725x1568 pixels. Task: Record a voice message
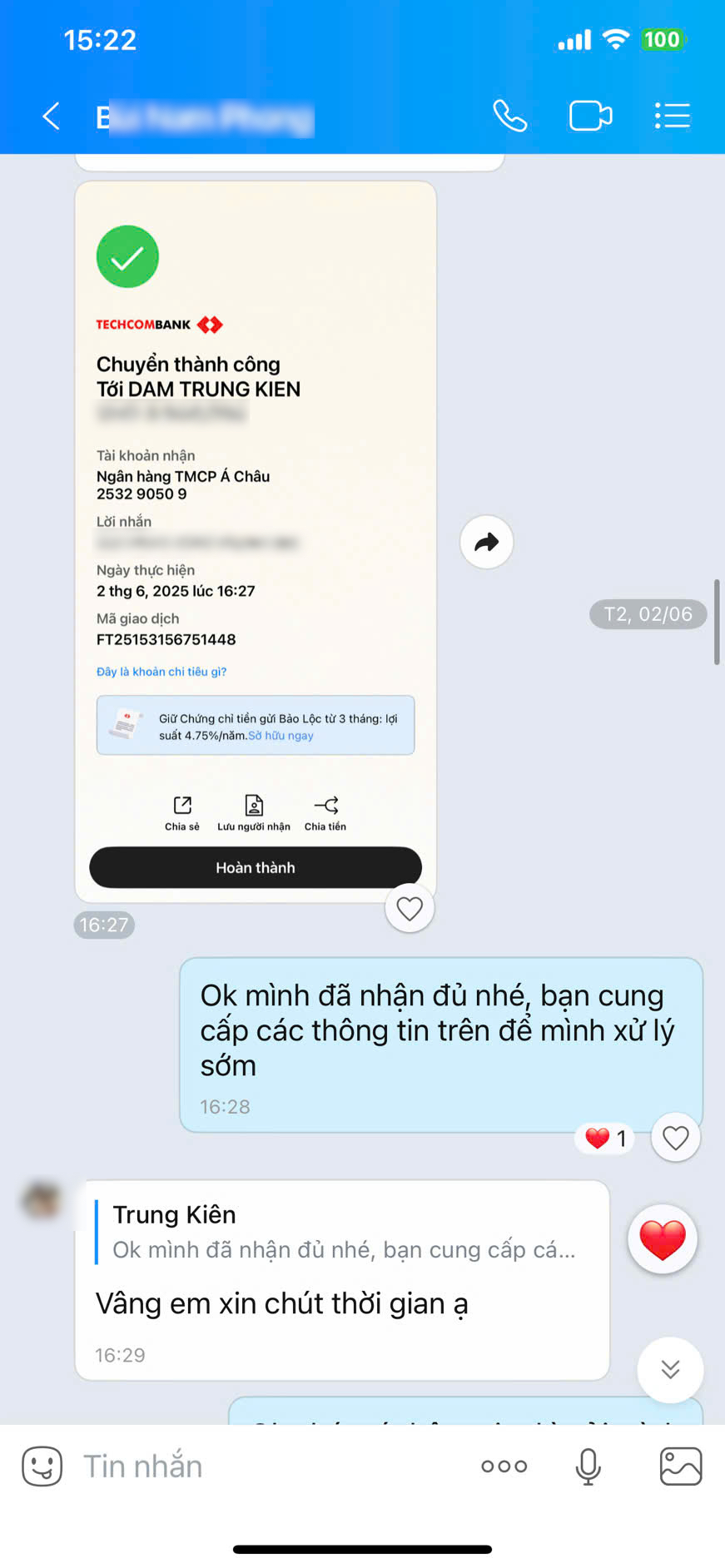tap(588, 1466)
